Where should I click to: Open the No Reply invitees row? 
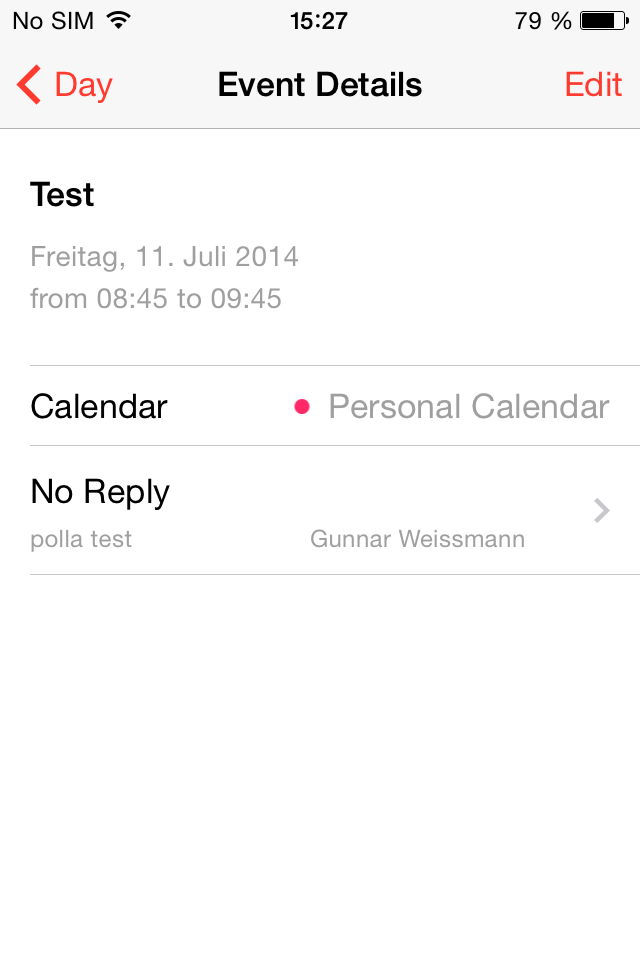[x=320, y=511]
